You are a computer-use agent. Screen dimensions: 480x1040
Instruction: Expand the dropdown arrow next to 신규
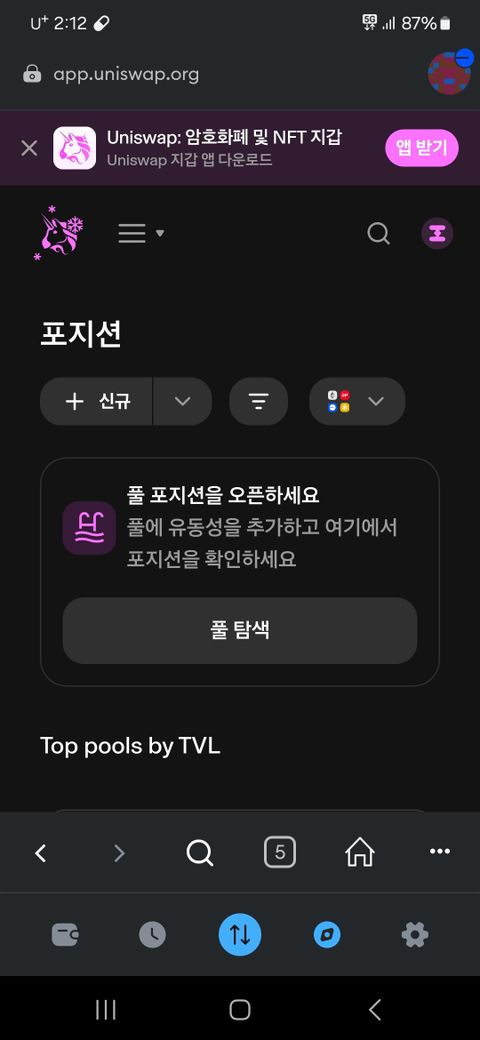click(x=183, y=401)
